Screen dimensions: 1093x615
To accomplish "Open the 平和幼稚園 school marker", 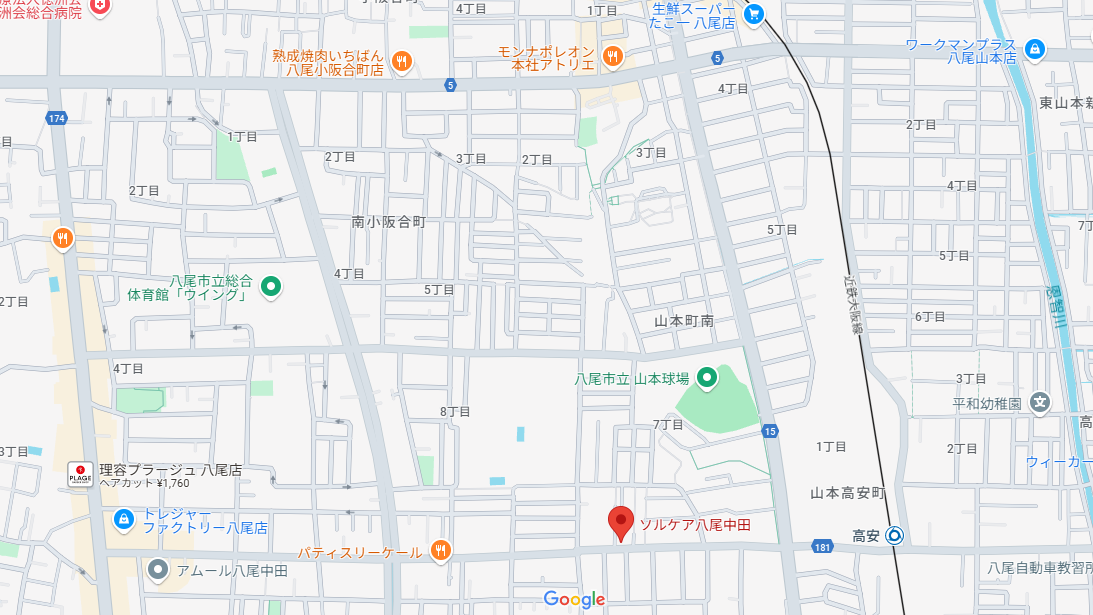I will click(1041, 403).
